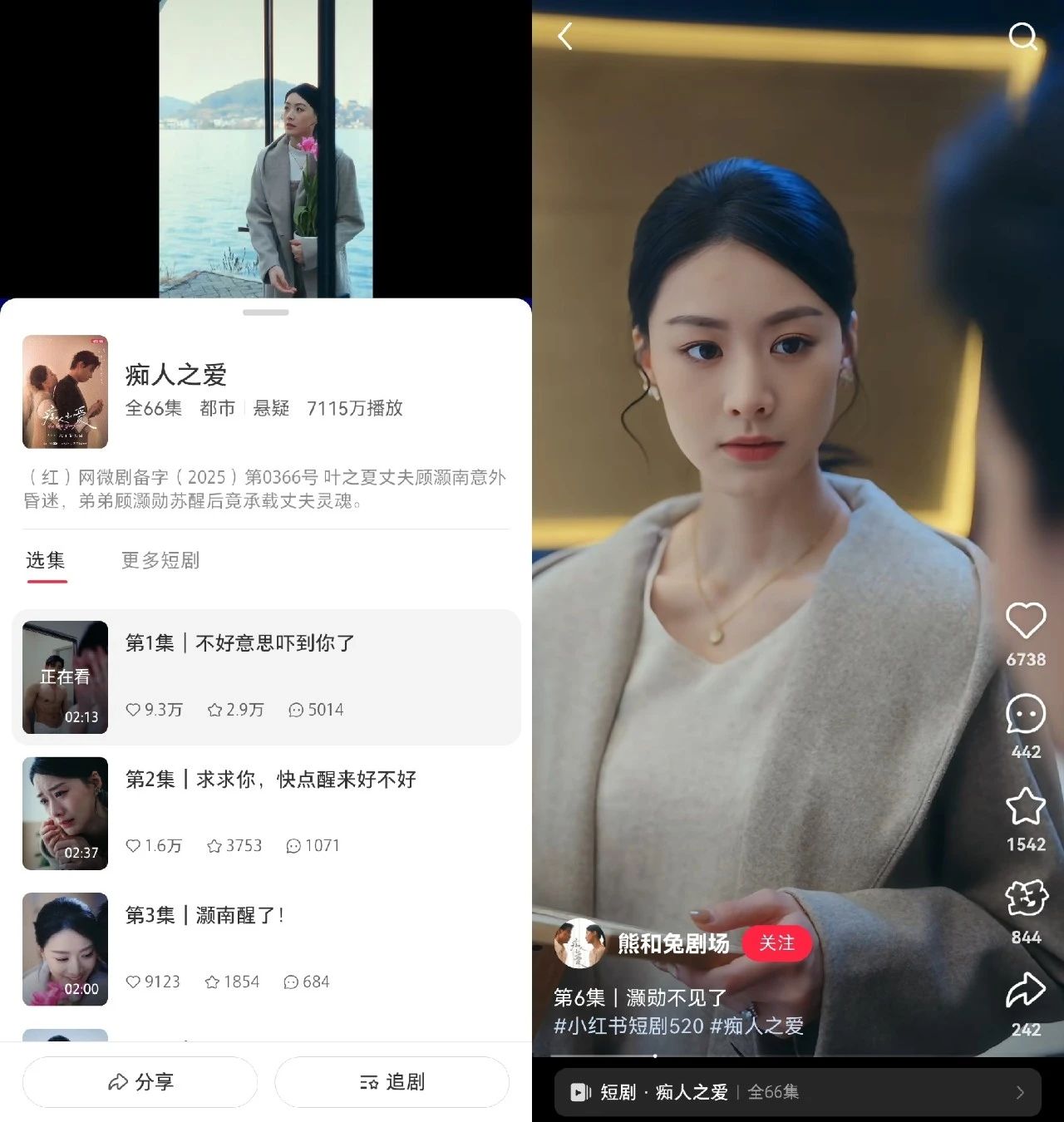The image size is (1064, 1122).
Task: Like the episode with 6738 likes
Action: pyautogui.click(x=1026, y=620)
